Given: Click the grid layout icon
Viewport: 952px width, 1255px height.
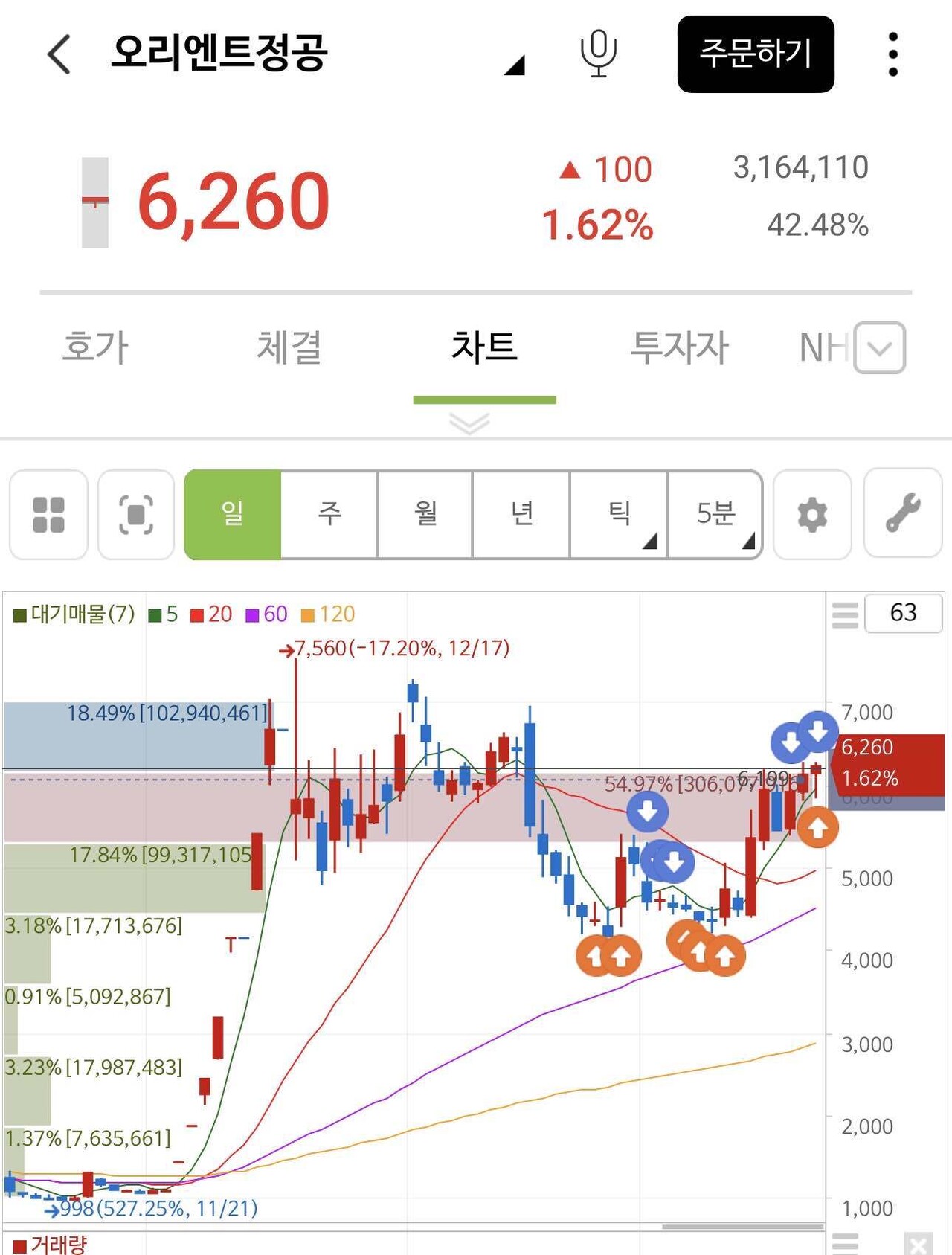Looking at the screenshot, I should tap(49, 514).
